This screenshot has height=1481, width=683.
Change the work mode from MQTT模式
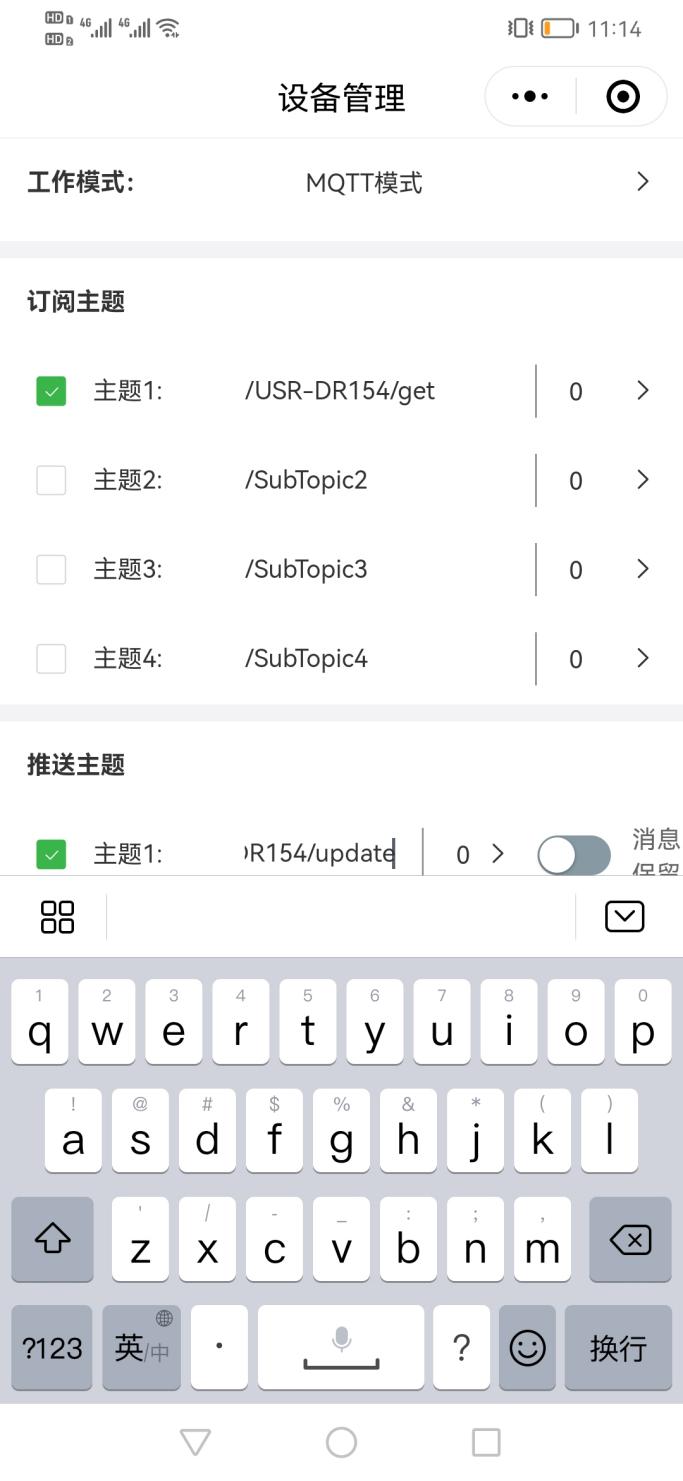coord(642,182)
